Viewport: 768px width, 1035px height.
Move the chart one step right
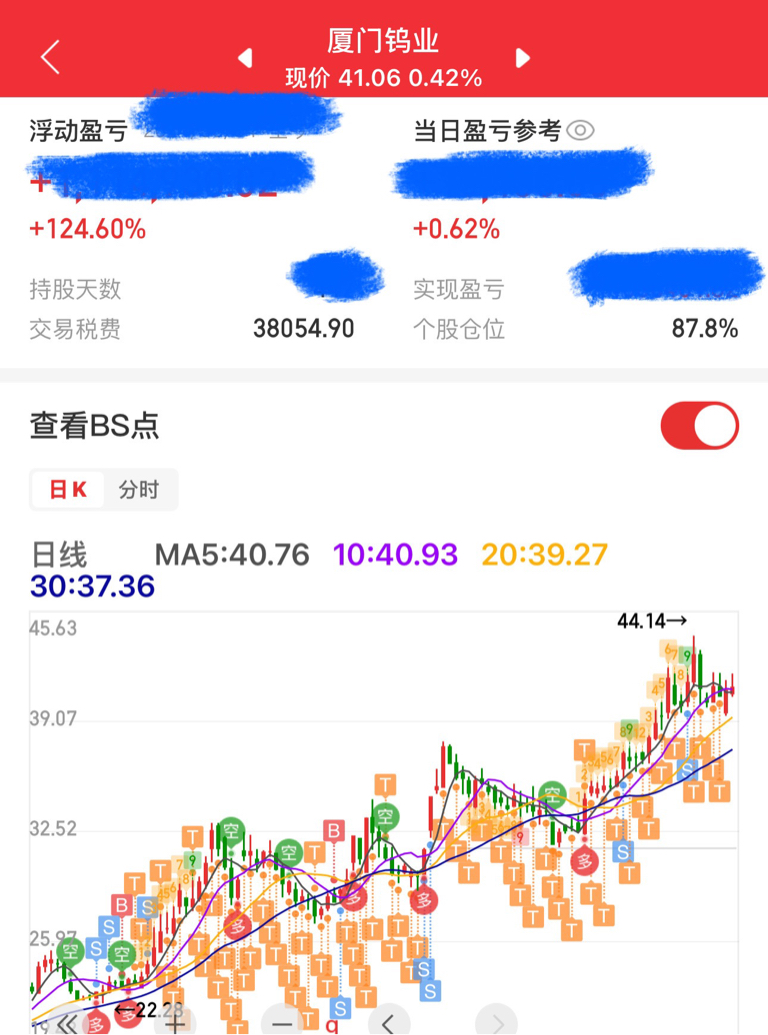click(x=497, y=1022)
